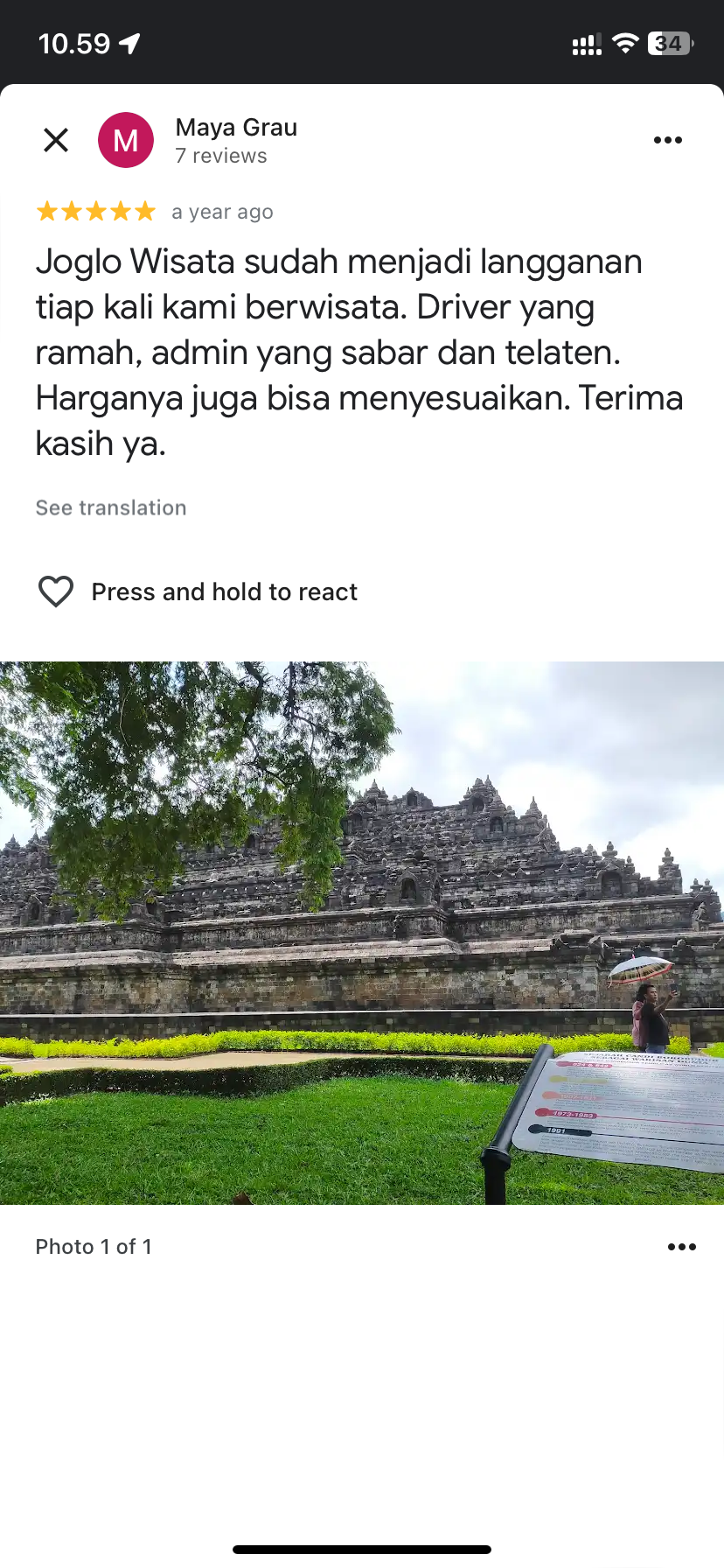Tap the heart icon to react
This screenshot has height=1568, width=724.
56,591
